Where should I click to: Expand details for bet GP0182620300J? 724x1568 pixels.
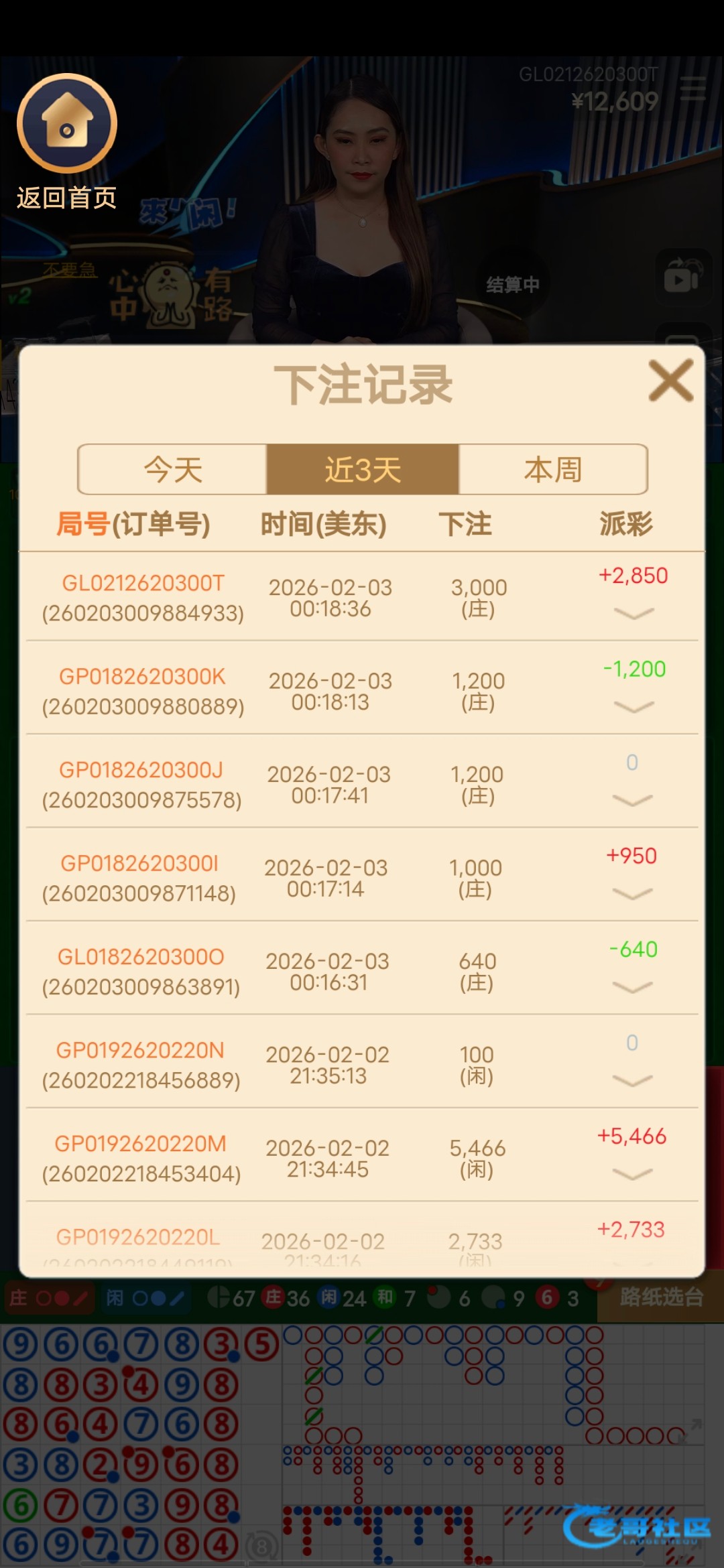[632, 800]
